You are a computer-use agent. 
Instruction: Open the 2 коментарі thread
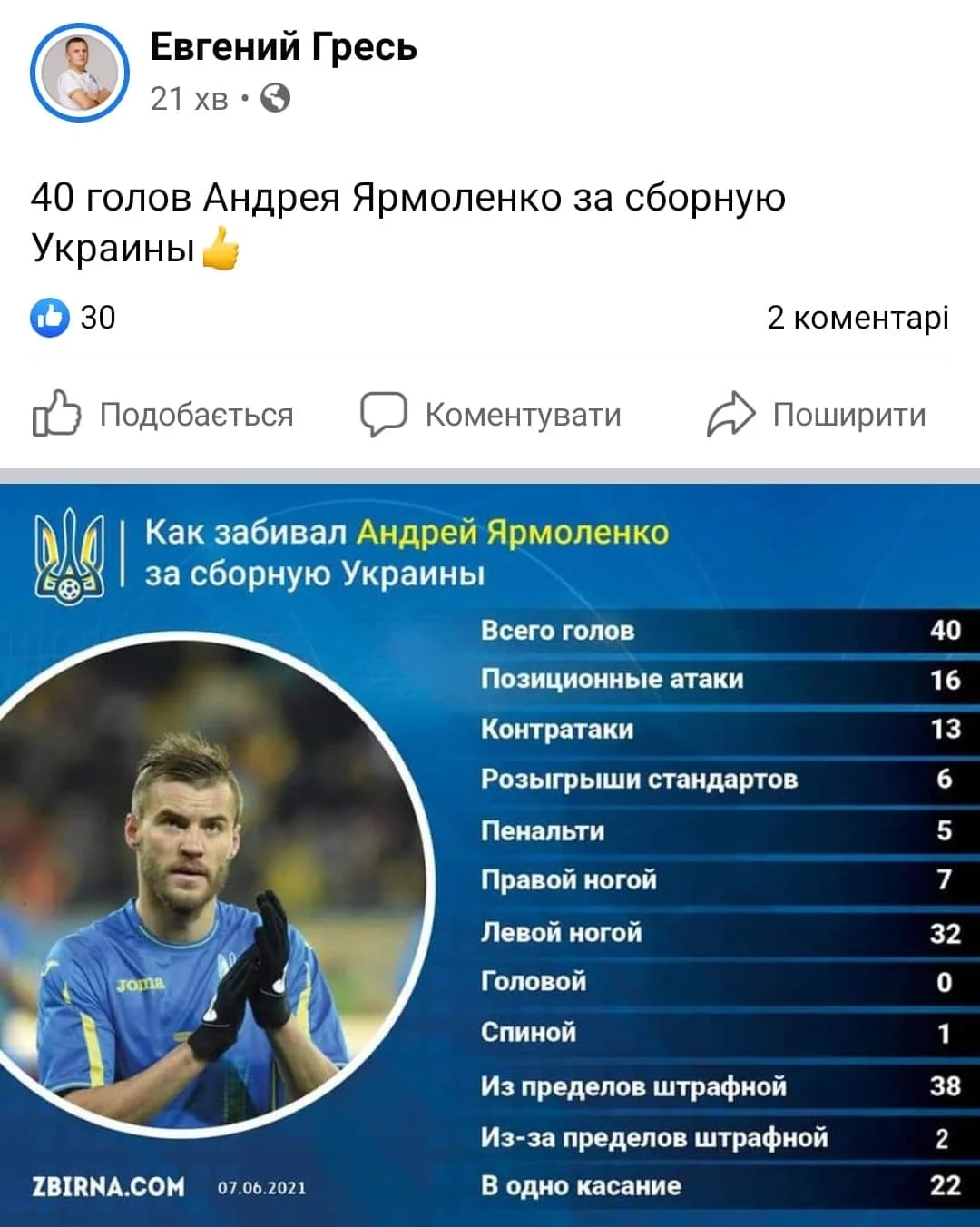pyautogui.click(x=857, y=318)
